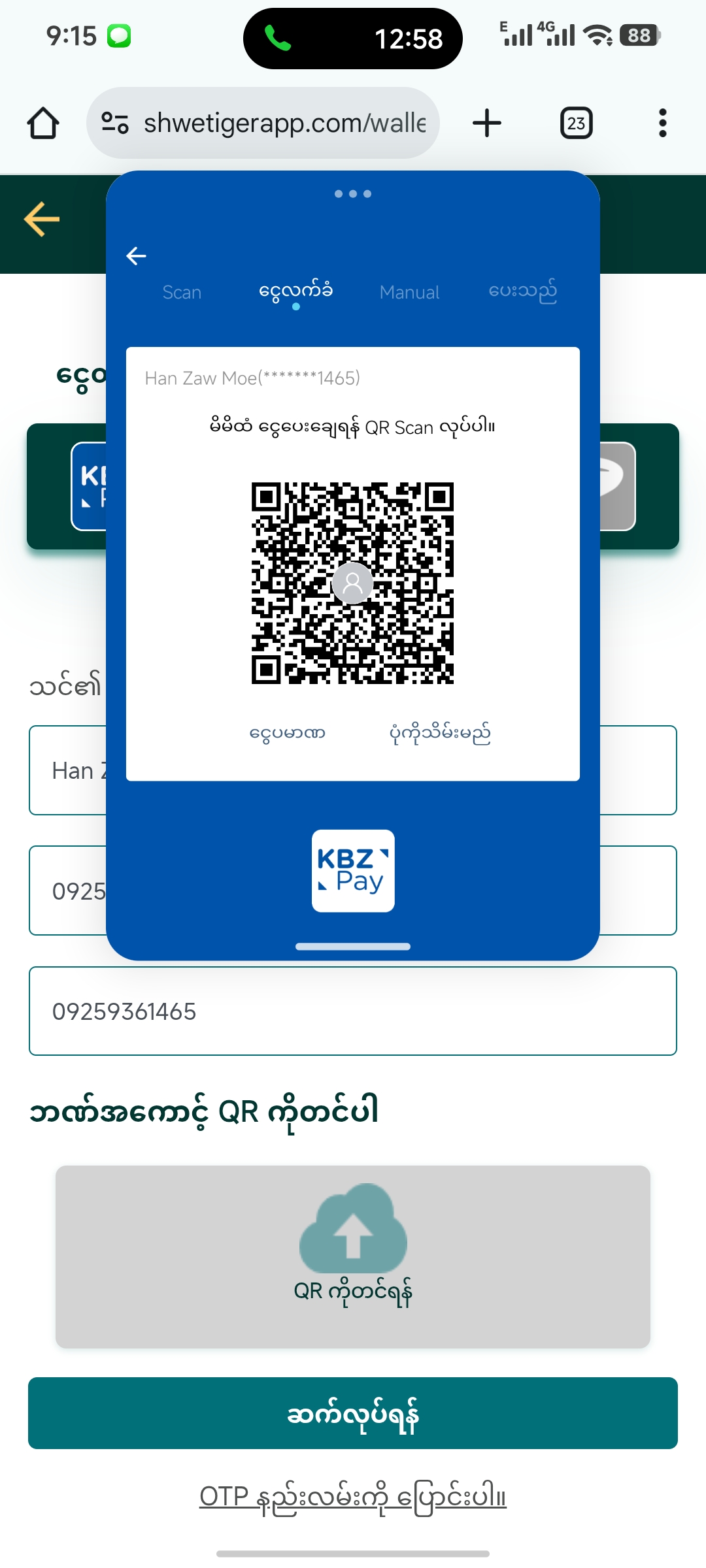Tap the white back arrow in KBZPay overlay
This screenshot has width=706, height=1568.
click(x=136, y=256)
